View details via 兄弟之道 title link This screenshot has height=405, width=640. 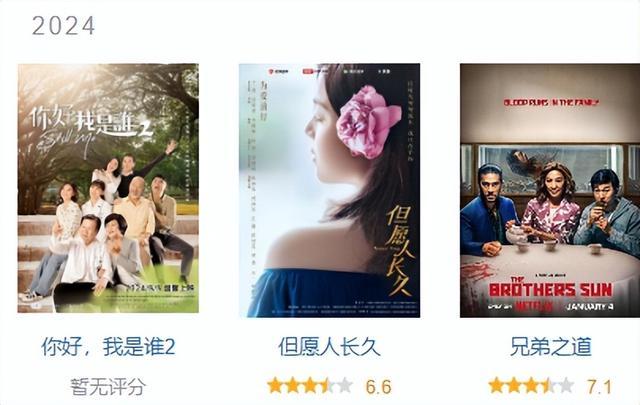pyautogui.click(x=549, y=347)
